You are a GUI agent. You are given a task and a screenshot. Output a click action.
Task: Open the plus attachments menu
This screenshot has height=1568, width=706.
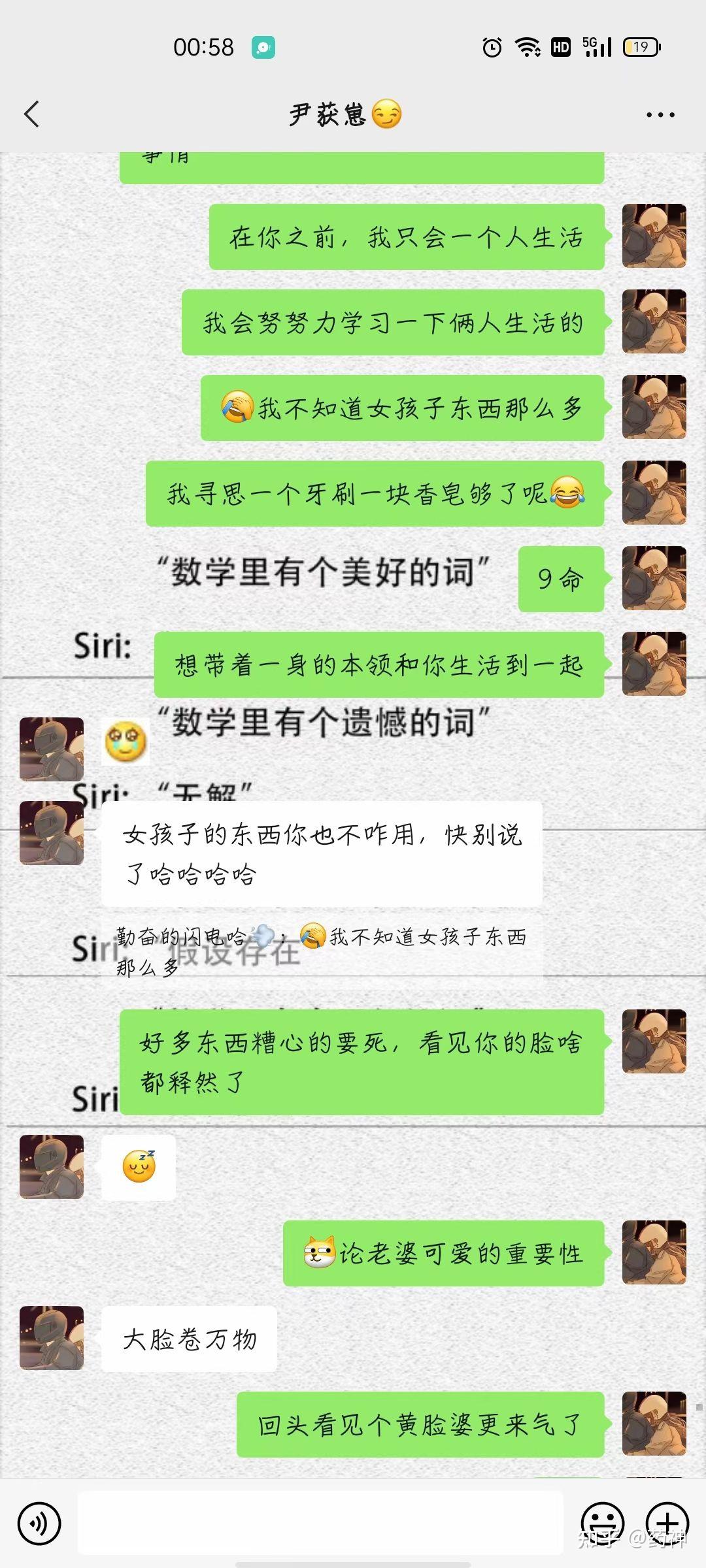point(667,1522)
